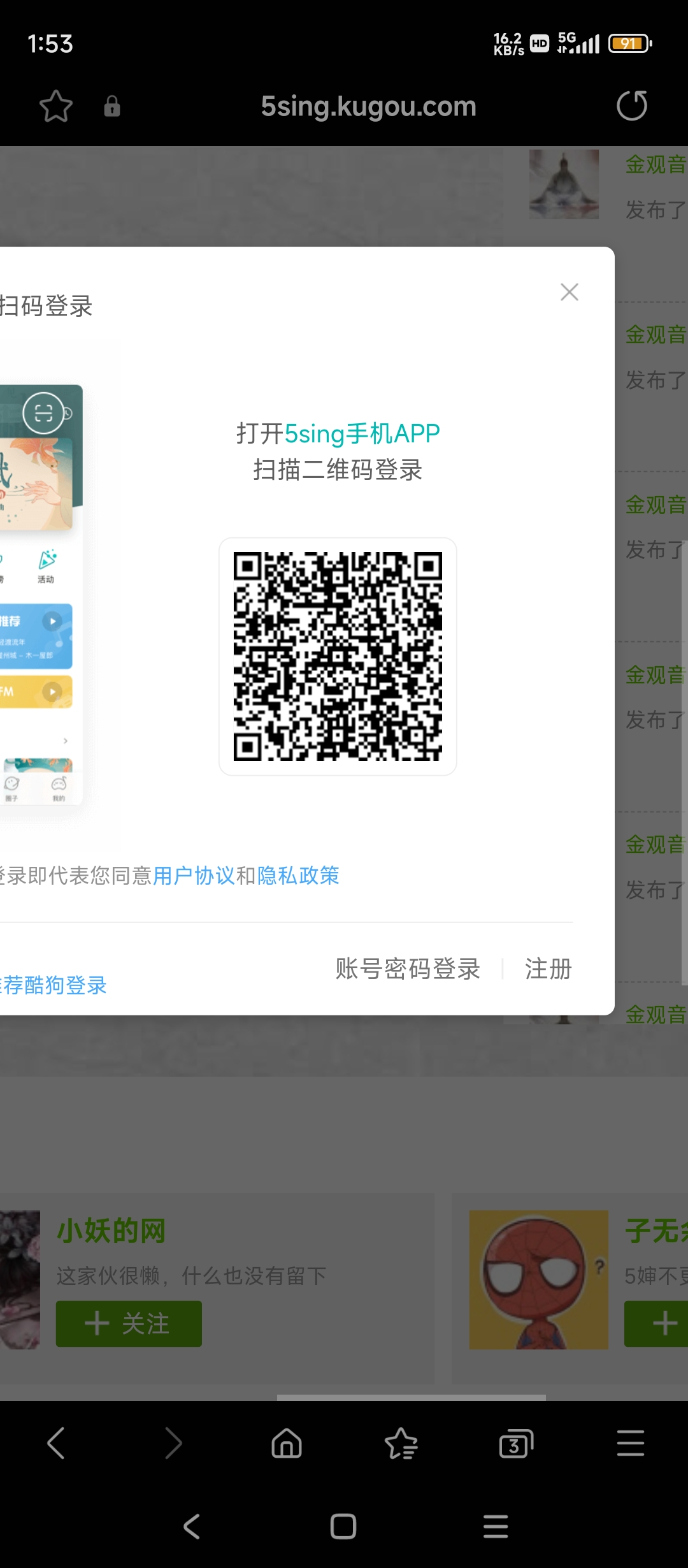
Task: Reload the page with the refresh icon
Action: click(x=631, y=106)
